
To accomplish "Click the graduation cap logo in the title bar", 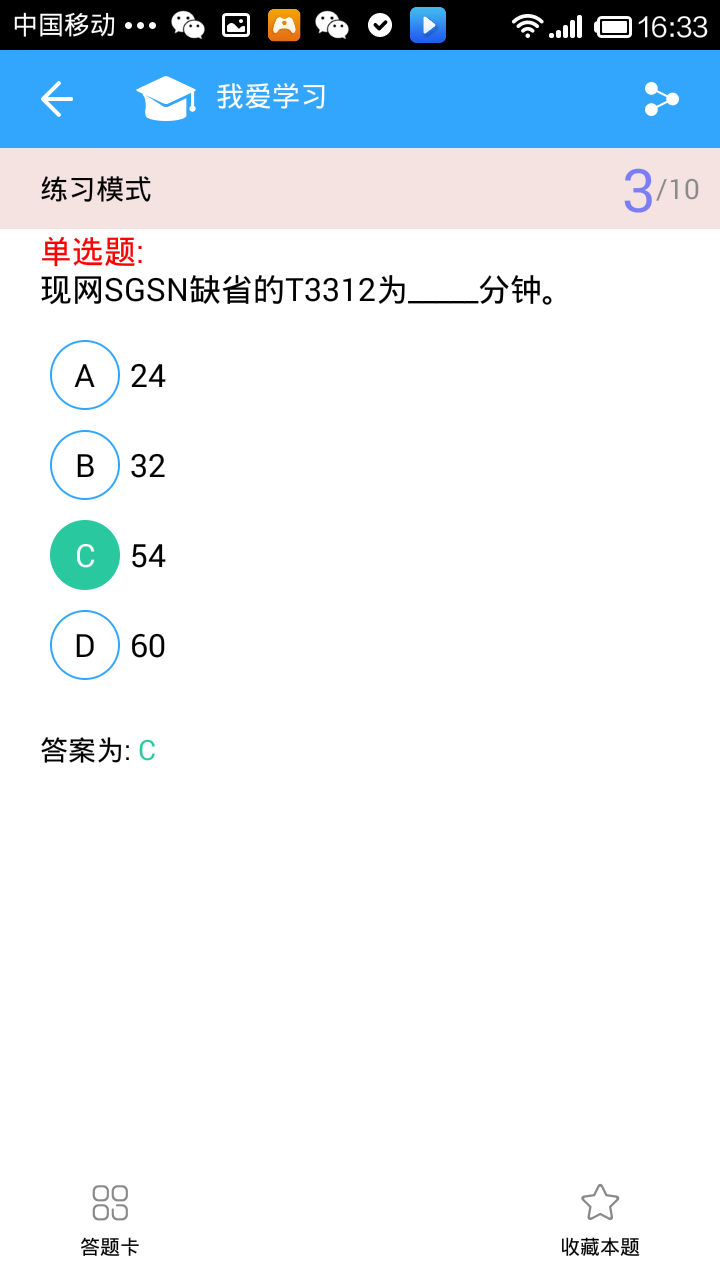I will click(165, 99).
